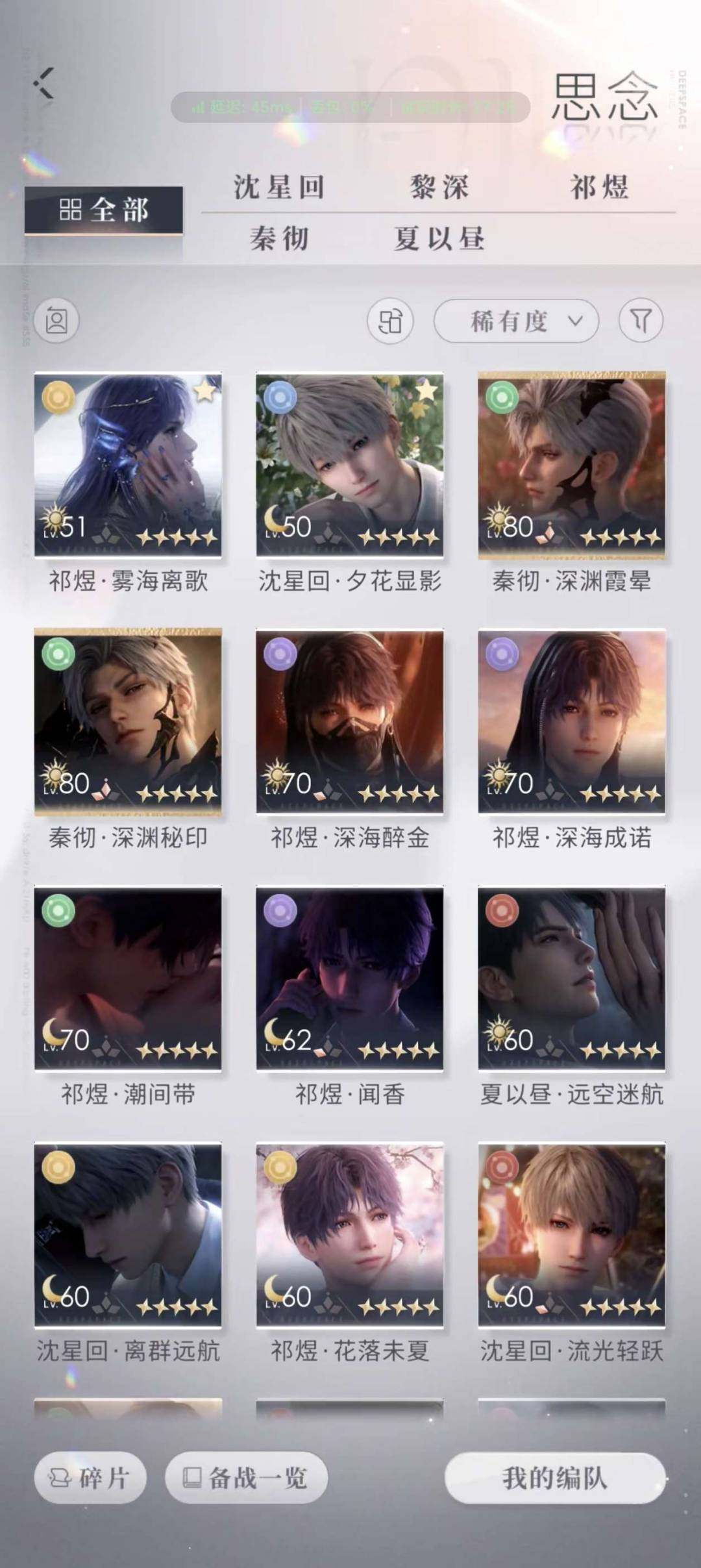Expand the 稀有度 sort dropdown

[516, 320]
